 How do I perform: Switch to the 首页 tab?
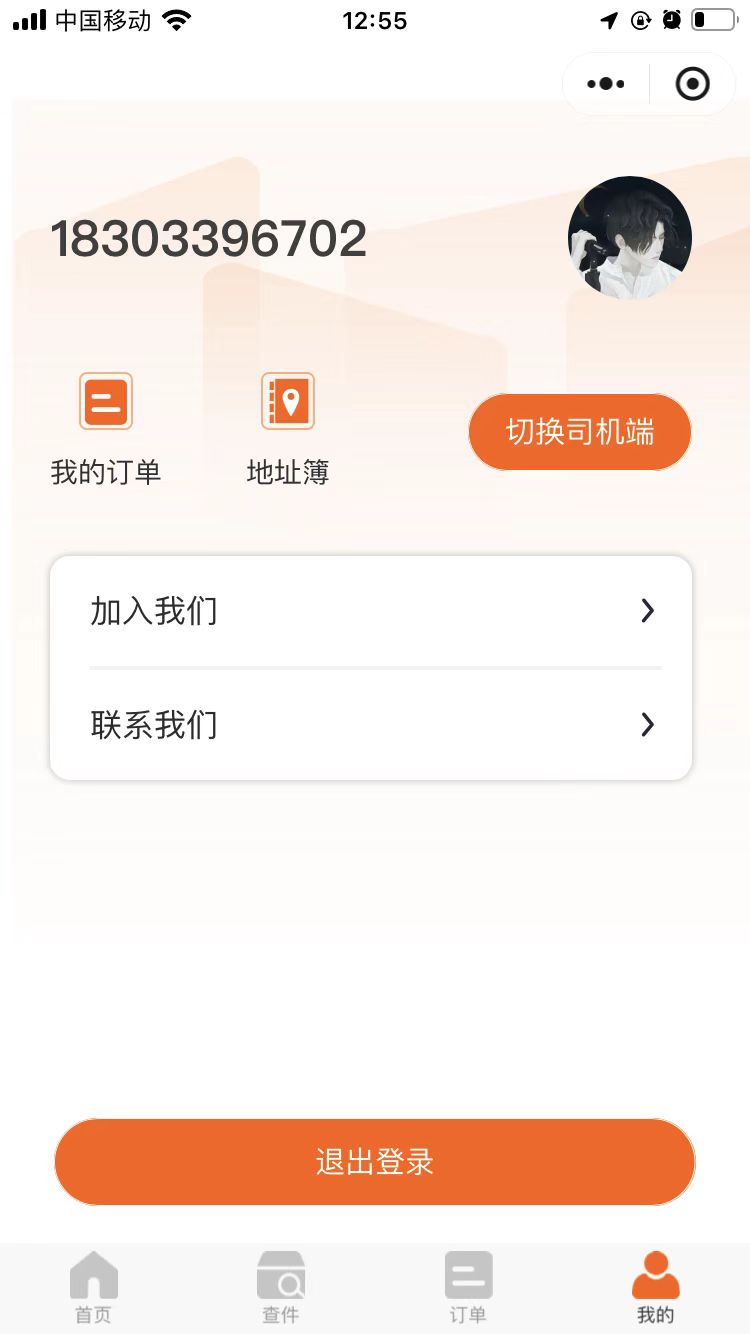click(94, 1288)
